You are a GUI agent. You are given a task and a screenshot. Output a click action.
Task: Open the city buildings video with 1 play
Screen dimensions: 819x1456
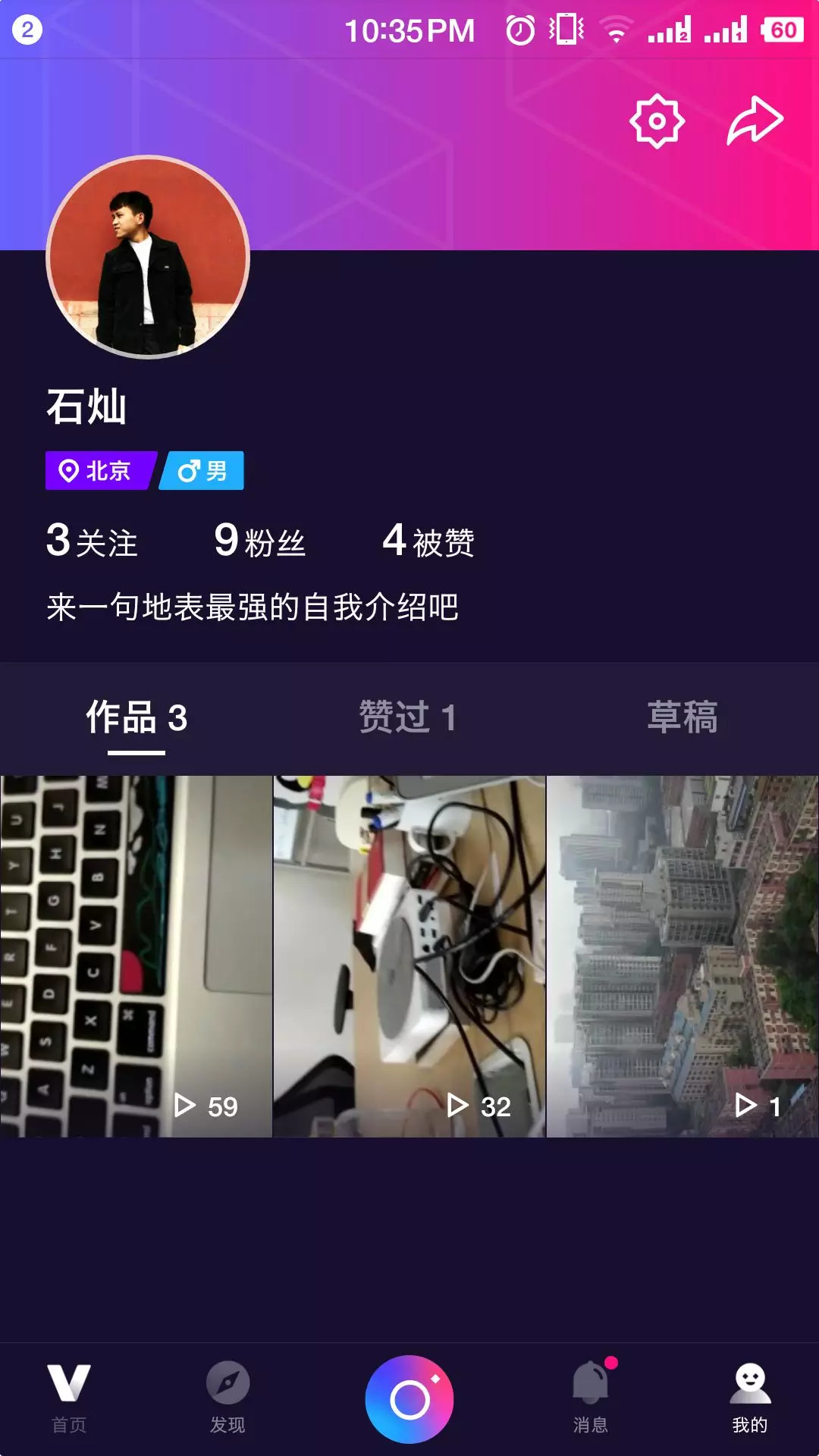pyautogui.click(x=682, y=955)
